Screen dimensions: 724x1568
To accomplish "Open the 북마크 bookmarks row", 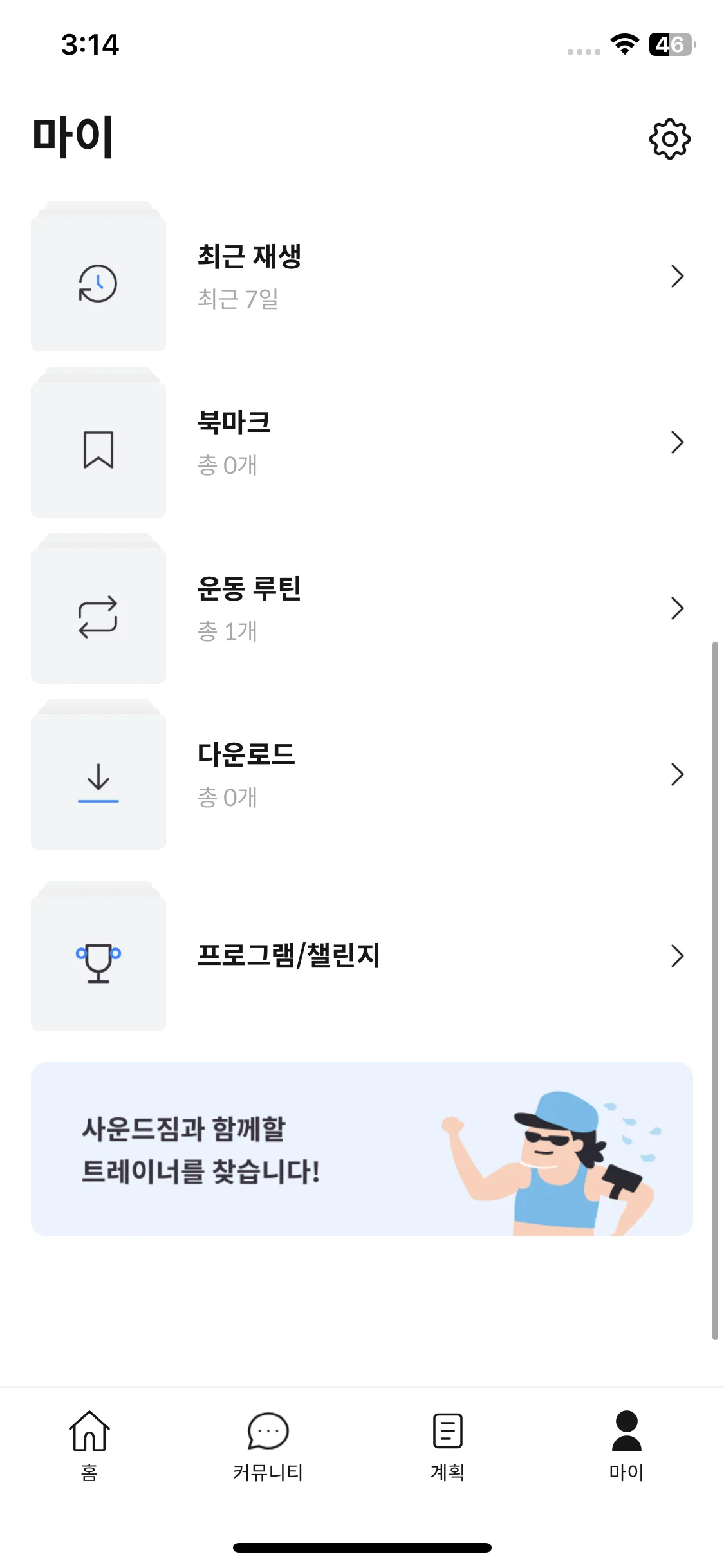I will click(x=360, y=443).
